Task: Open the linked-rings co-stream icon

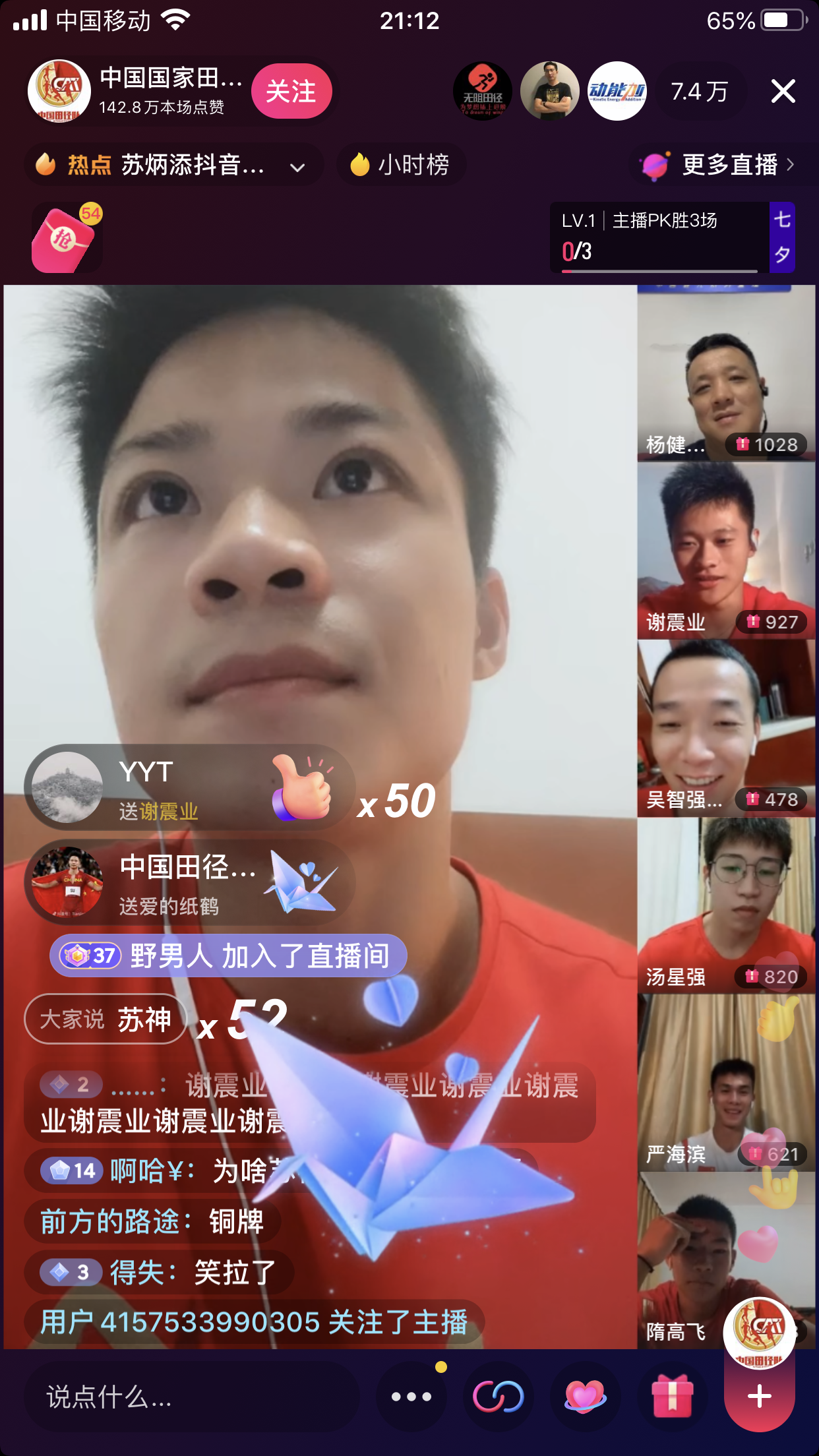Action: 498,1397
